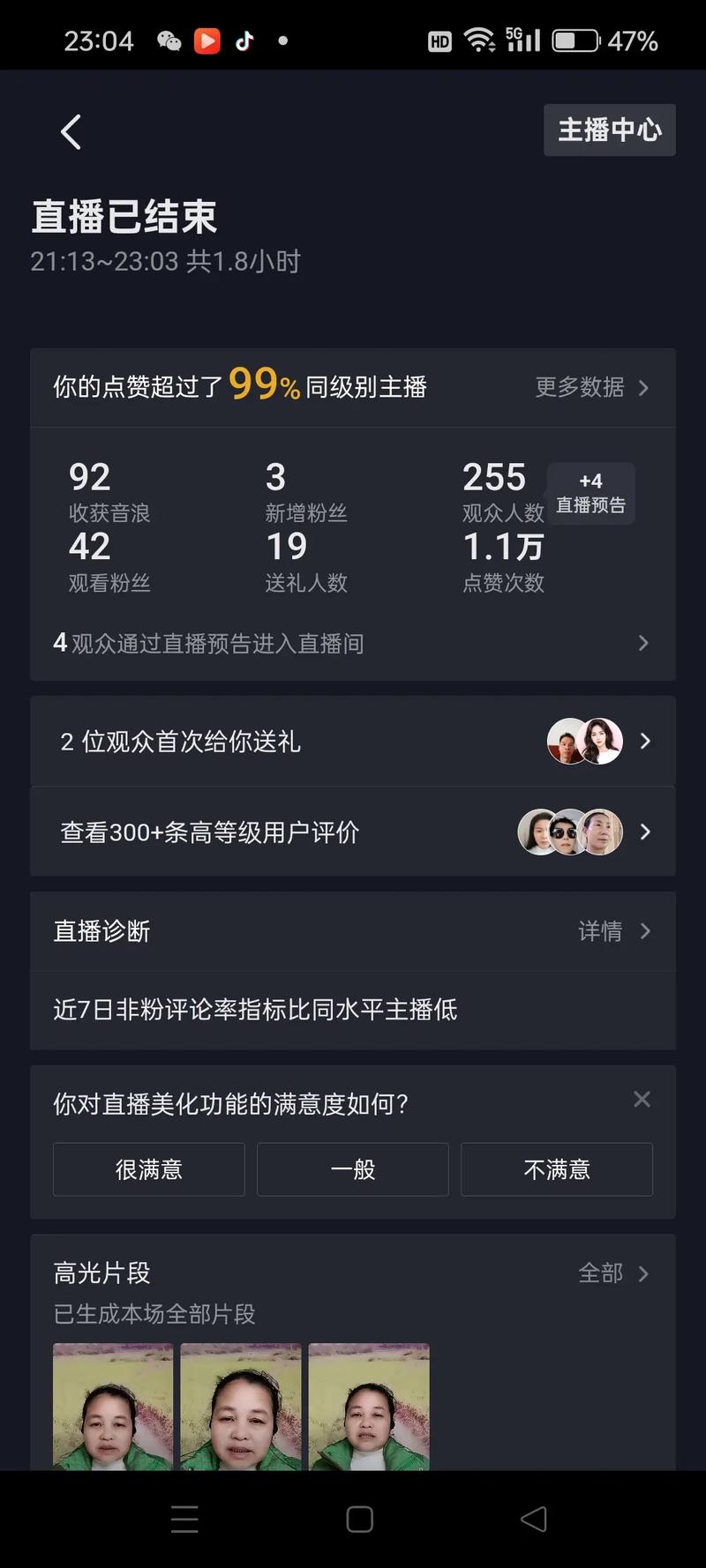Select the 不满意 satisfaction option
Image resolution: width=706 pixels, height=1568 pixels.
pyautogui.click(x=557, y=1169)
